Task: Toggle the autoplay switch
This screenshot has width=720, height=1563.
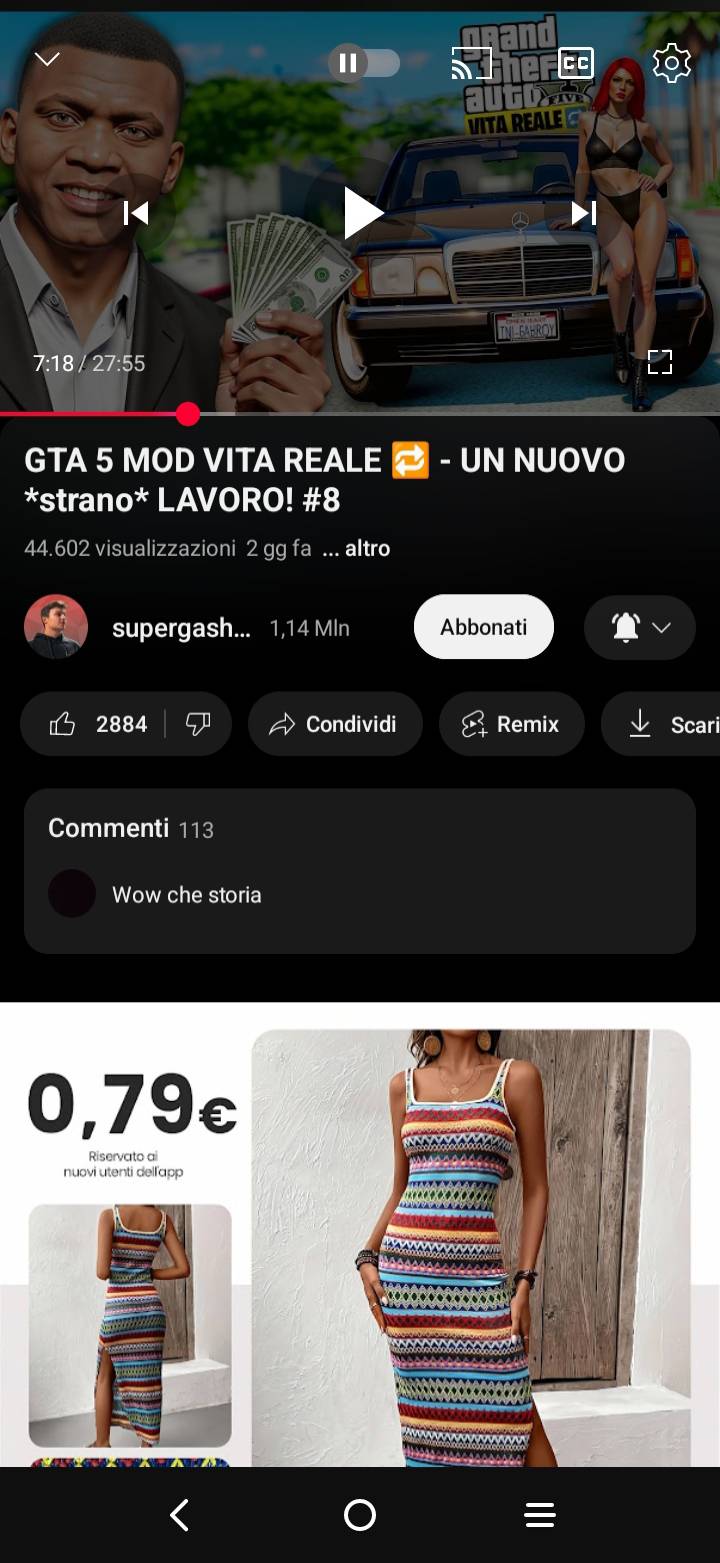Action: click(x=364, y=64)
